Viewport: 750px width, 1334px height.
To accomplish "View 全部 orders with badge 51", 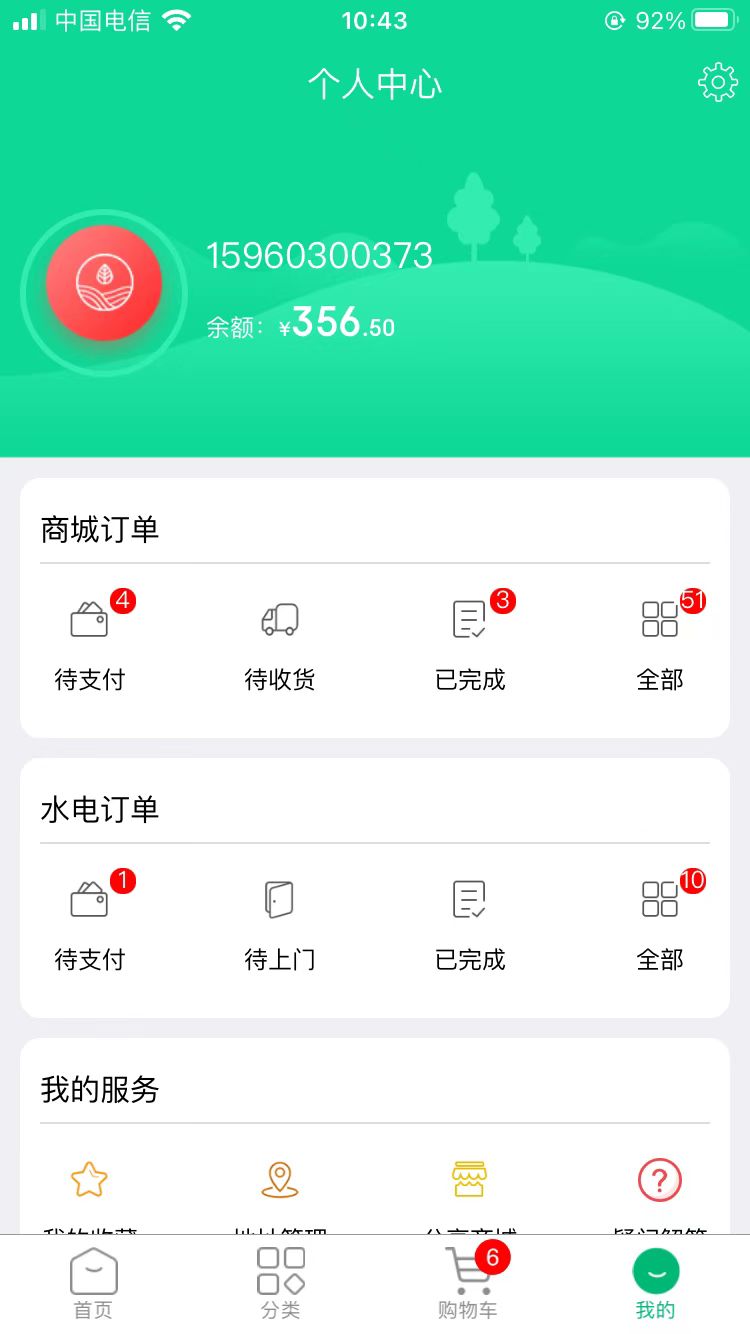I will point(658,640).
